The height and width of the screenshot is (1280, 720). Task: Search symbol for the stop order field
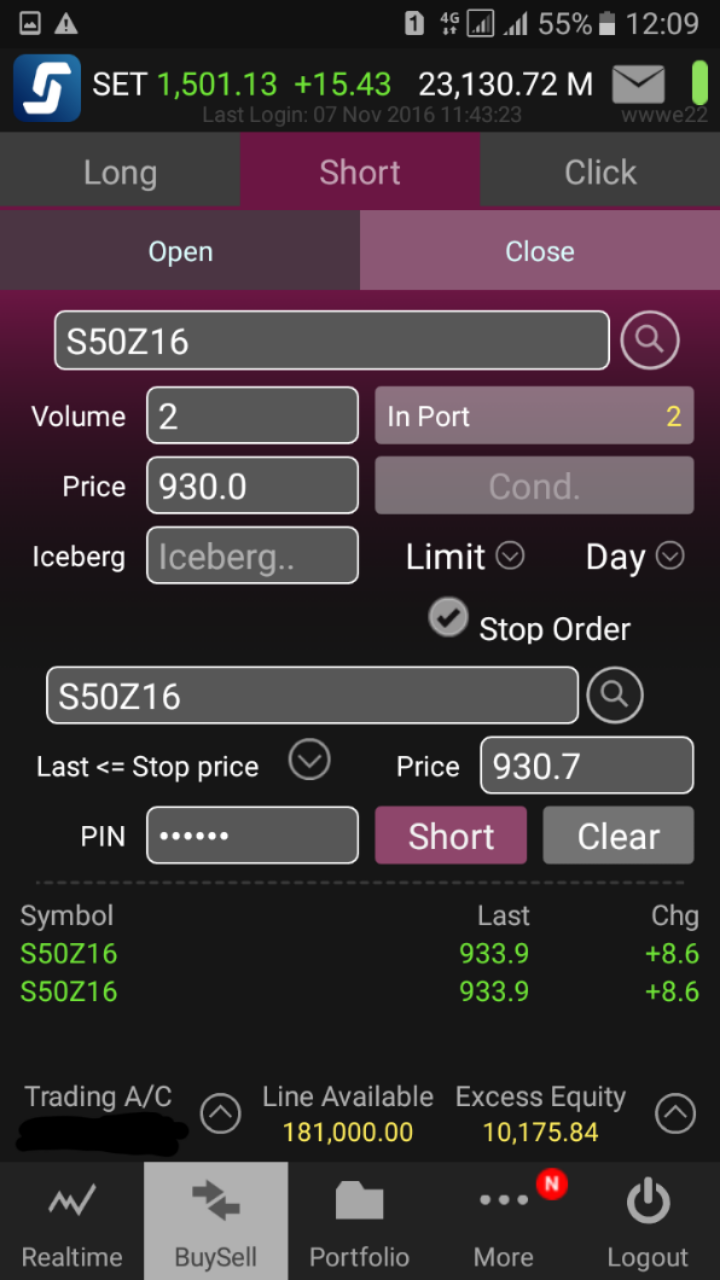614,695
